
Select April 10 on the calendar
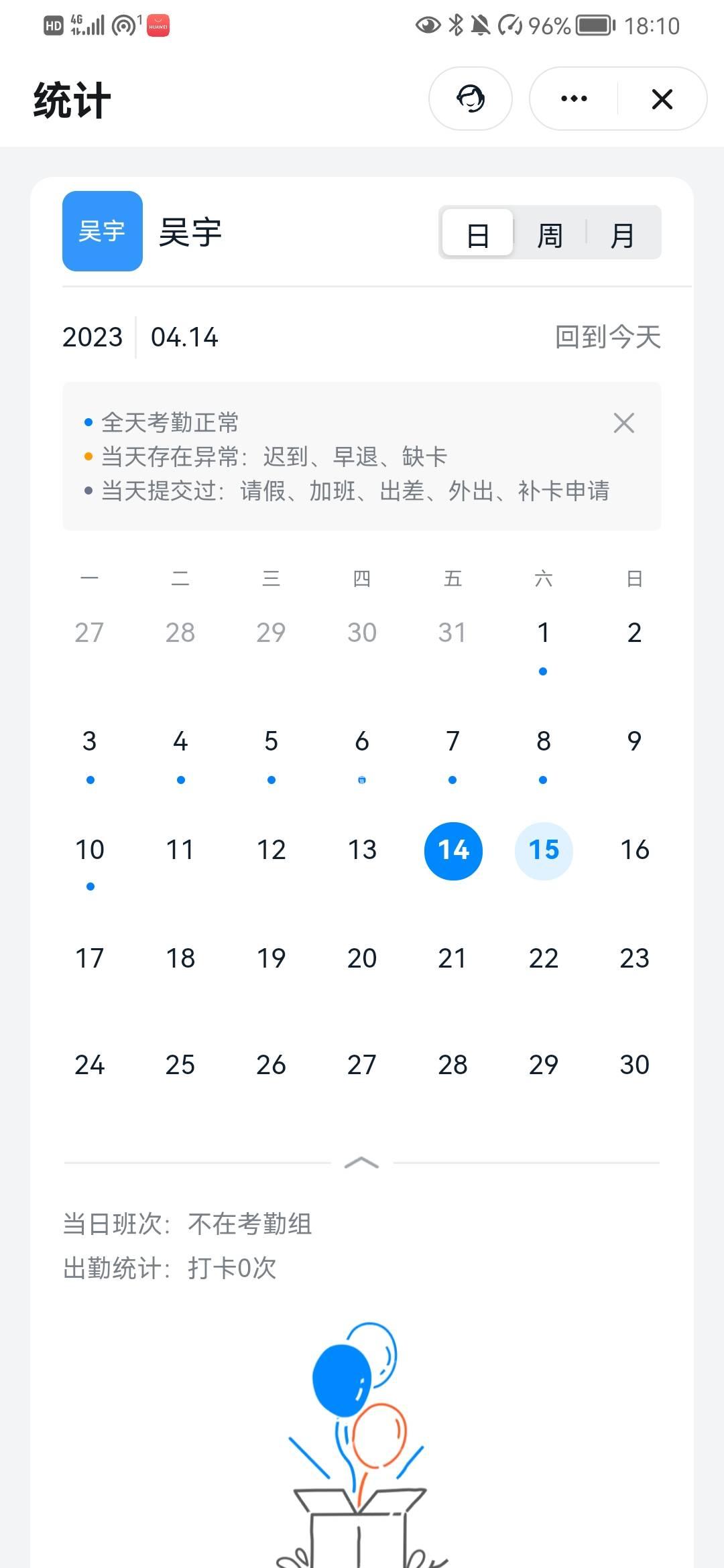click(x=90, y=850)
